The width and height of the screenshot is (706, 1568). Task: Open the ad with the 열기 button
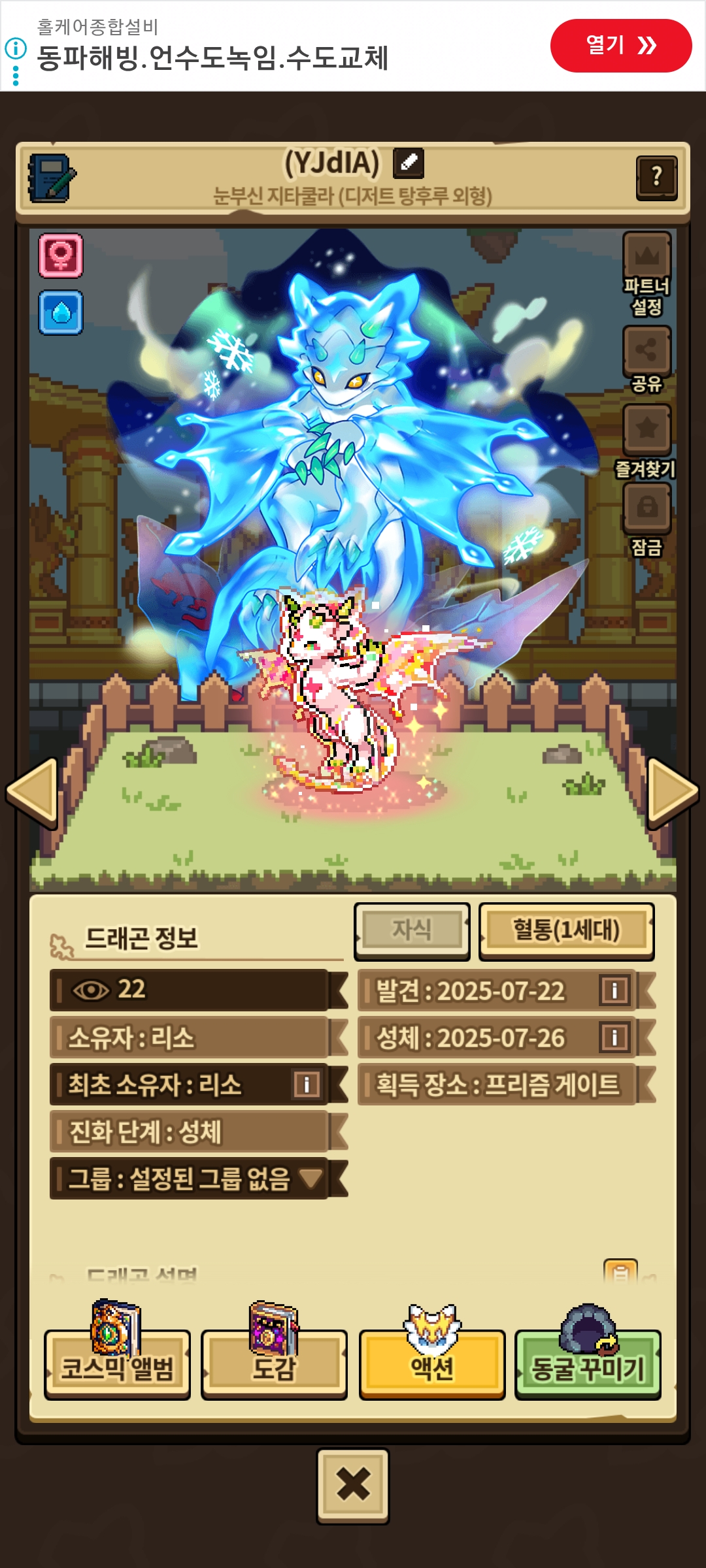click(621, 45)
